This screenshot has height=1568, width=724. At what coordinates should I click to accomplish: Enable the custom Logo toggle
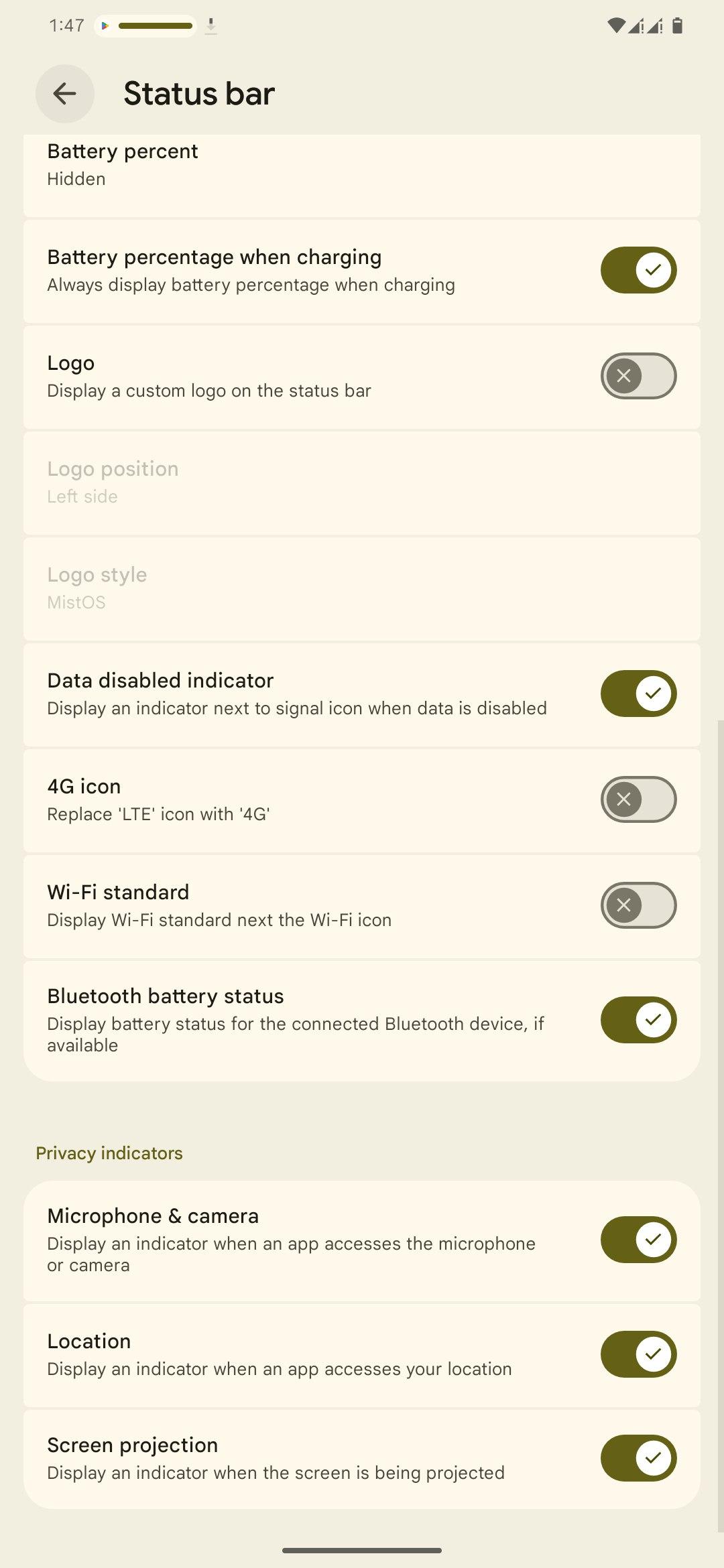click(638, 376)
